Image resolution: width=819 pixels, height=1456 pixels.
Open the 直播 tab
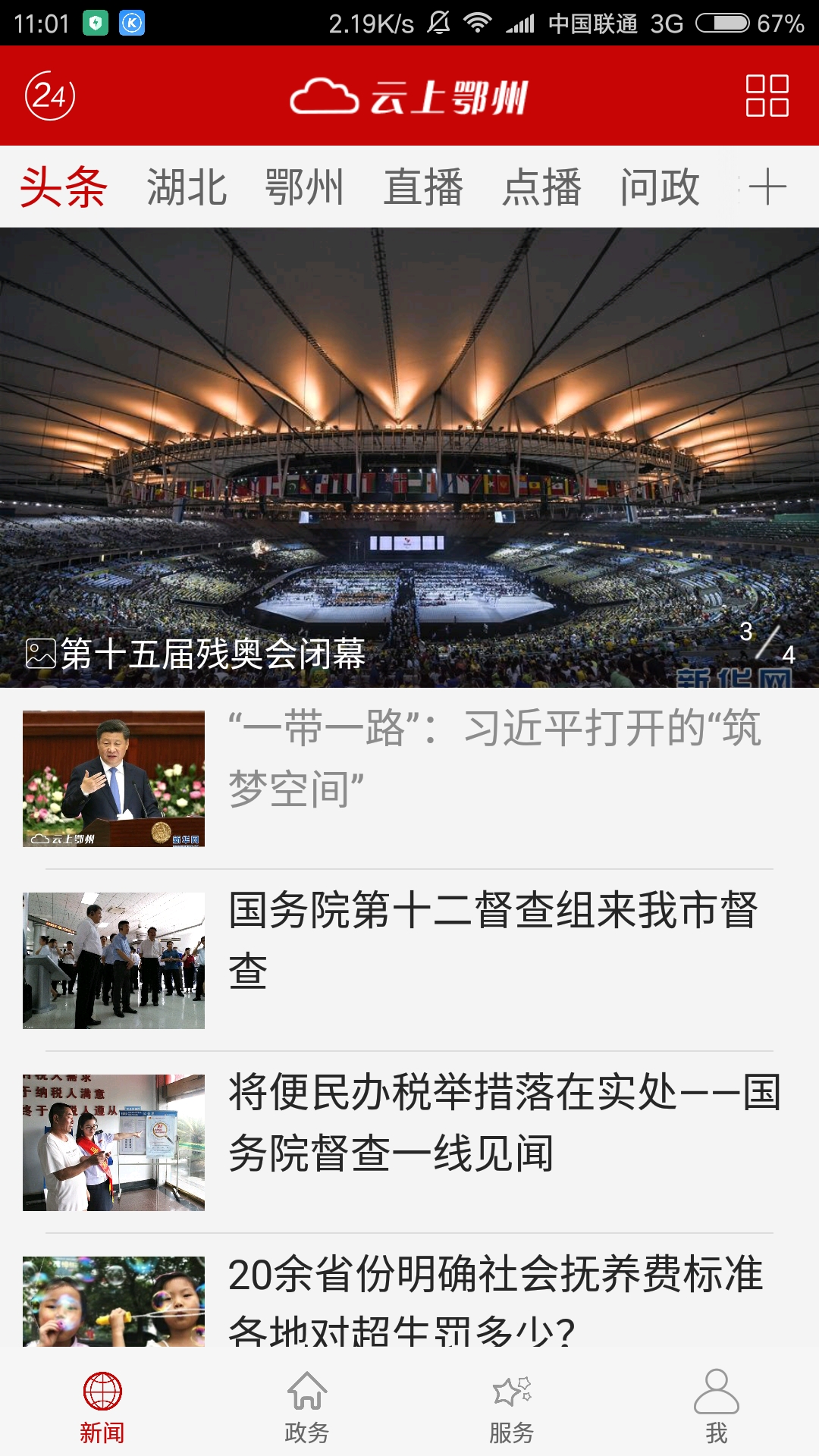point(423,187)
